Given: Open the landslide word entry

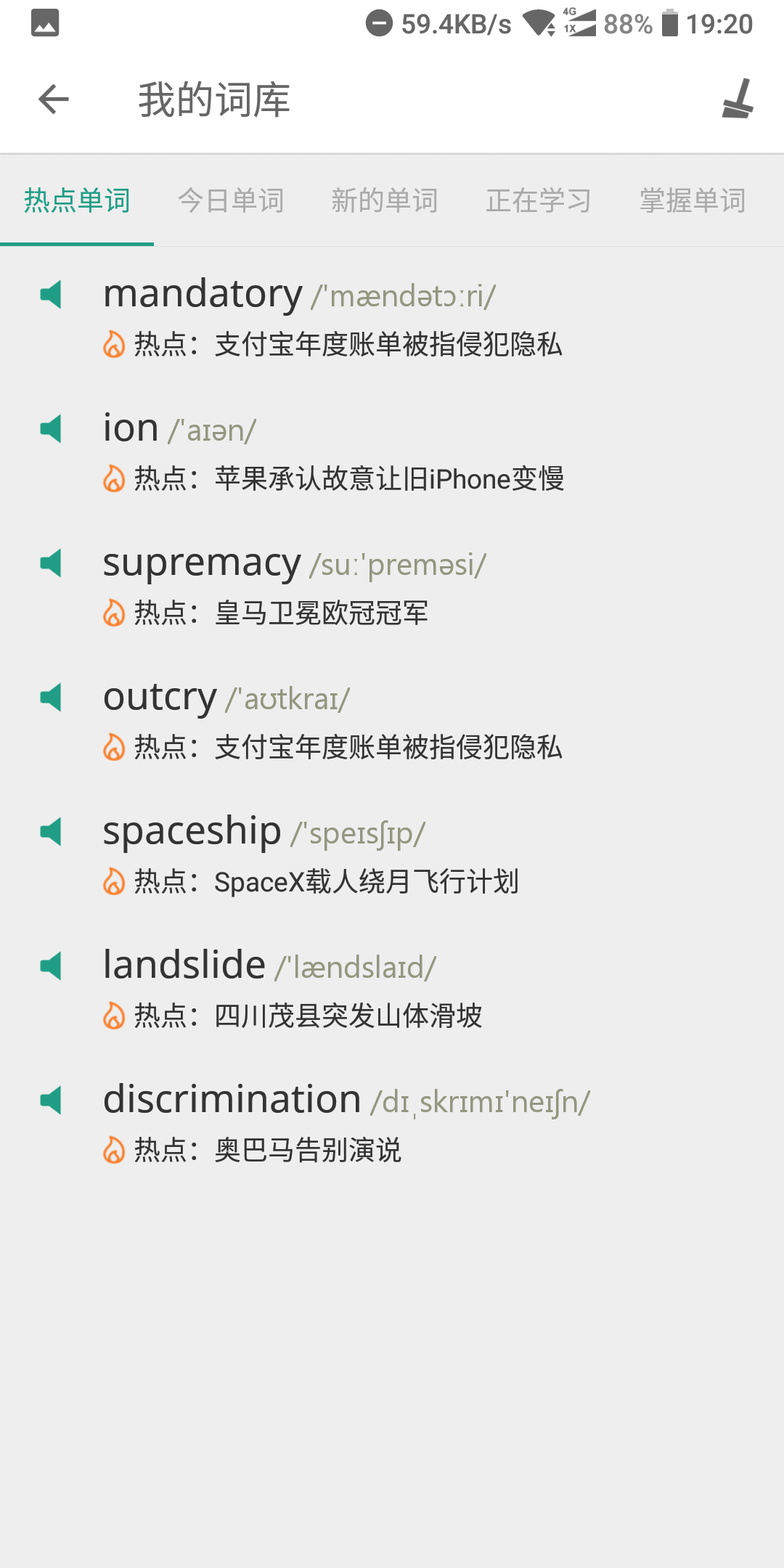Looking at the screenshot, I should 184,966.
